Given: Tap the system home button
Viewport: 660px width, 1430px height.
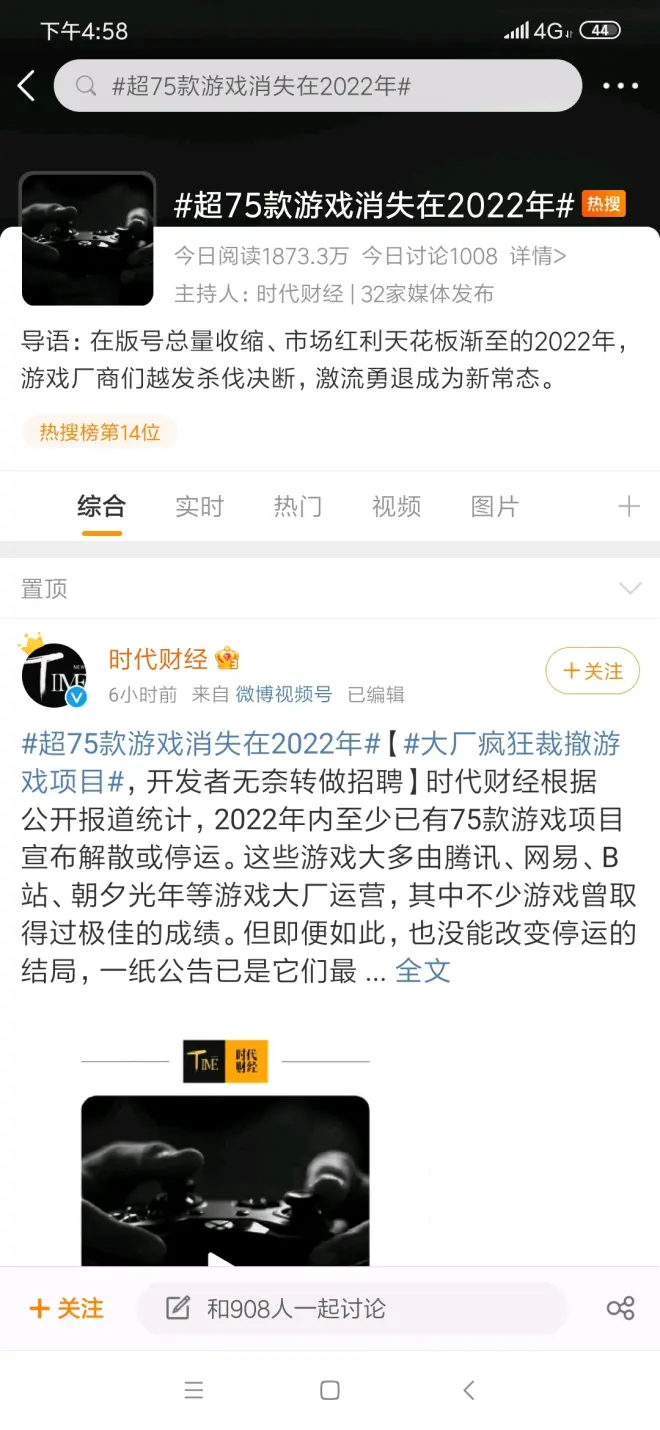Looking at the screenshot, I should (330, 1390).
